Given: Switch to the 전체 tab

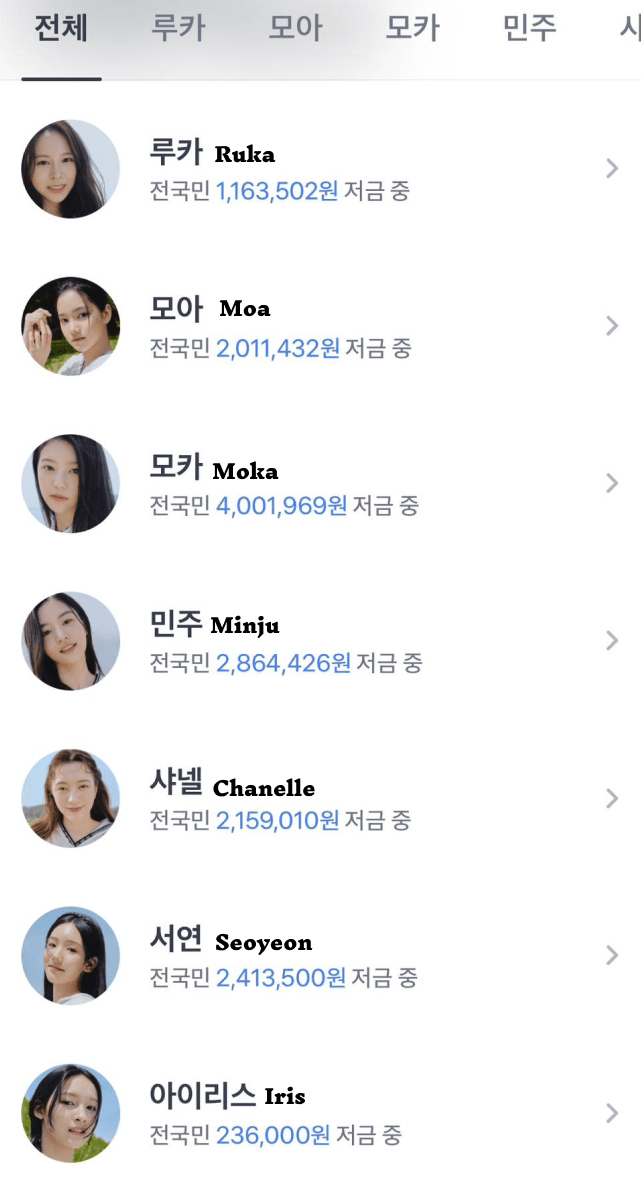Looking at the screenshot, I should (x=61, y=30).
